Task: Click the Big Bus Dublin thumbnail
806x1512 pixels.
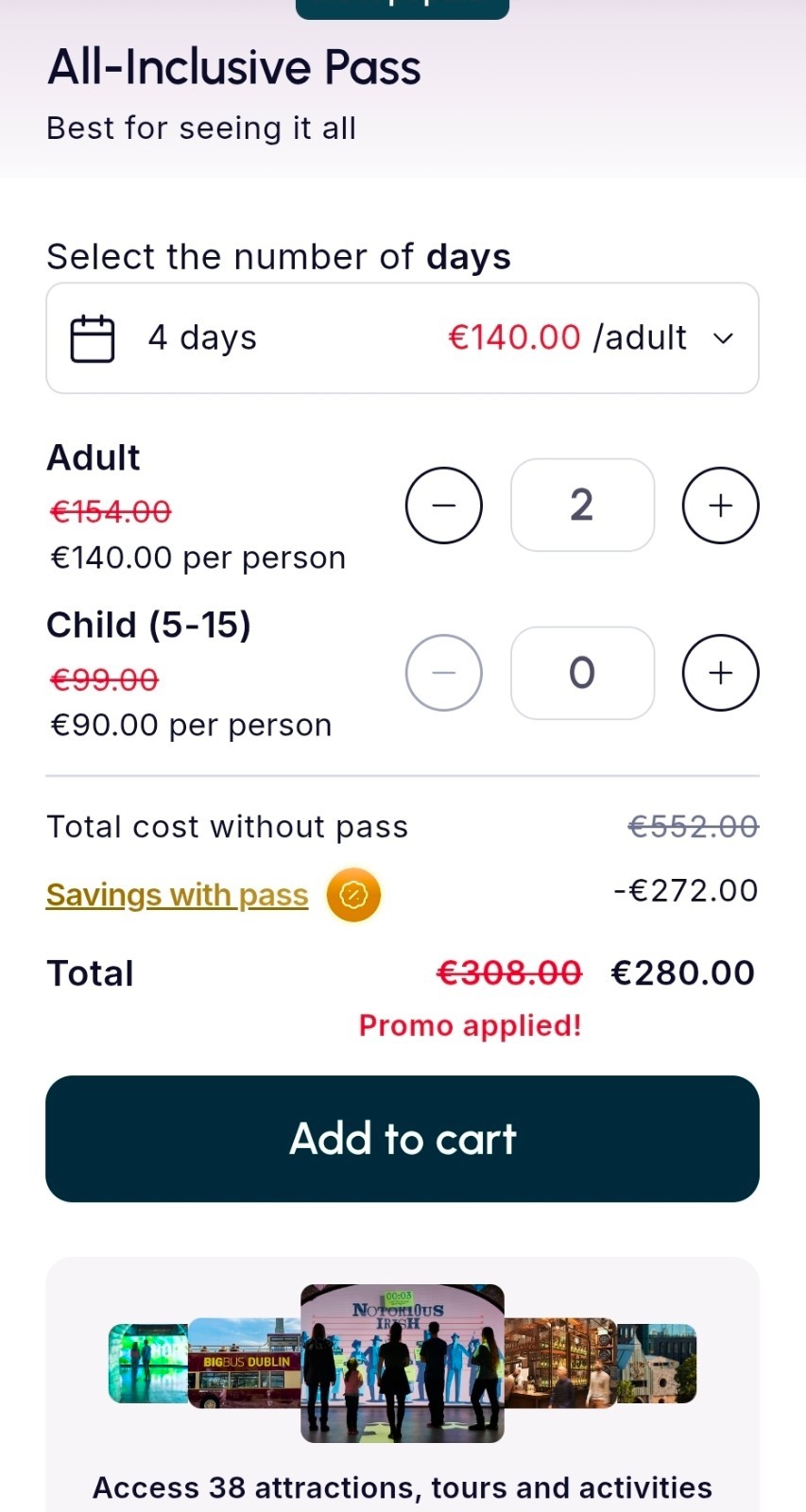Action: [245, 1358]
